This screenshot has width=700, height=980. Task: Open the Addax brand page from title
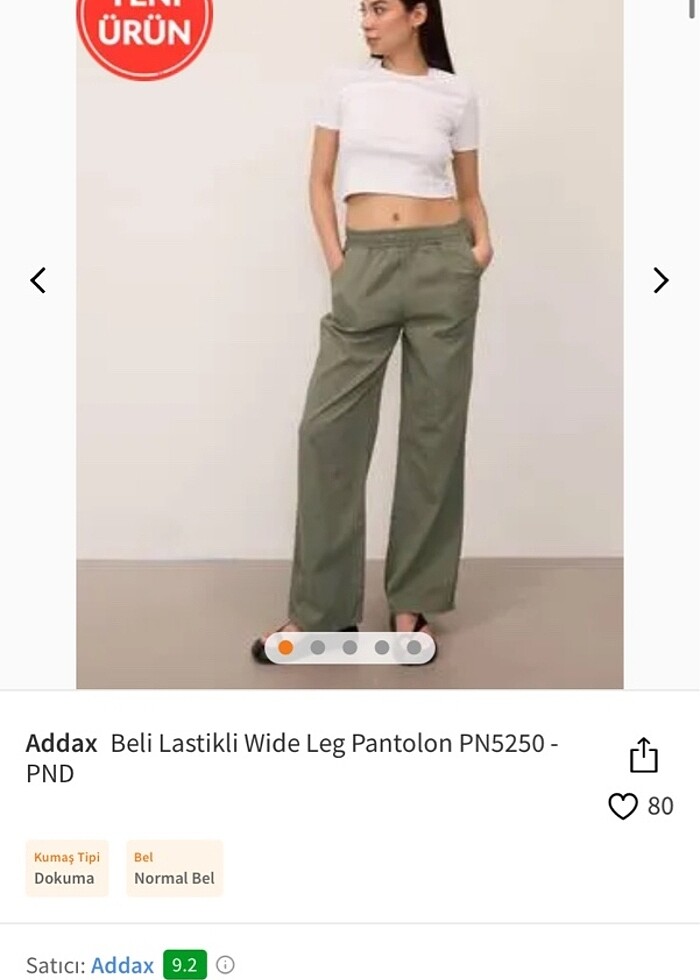pyautogui.click(x=61, y=743)
